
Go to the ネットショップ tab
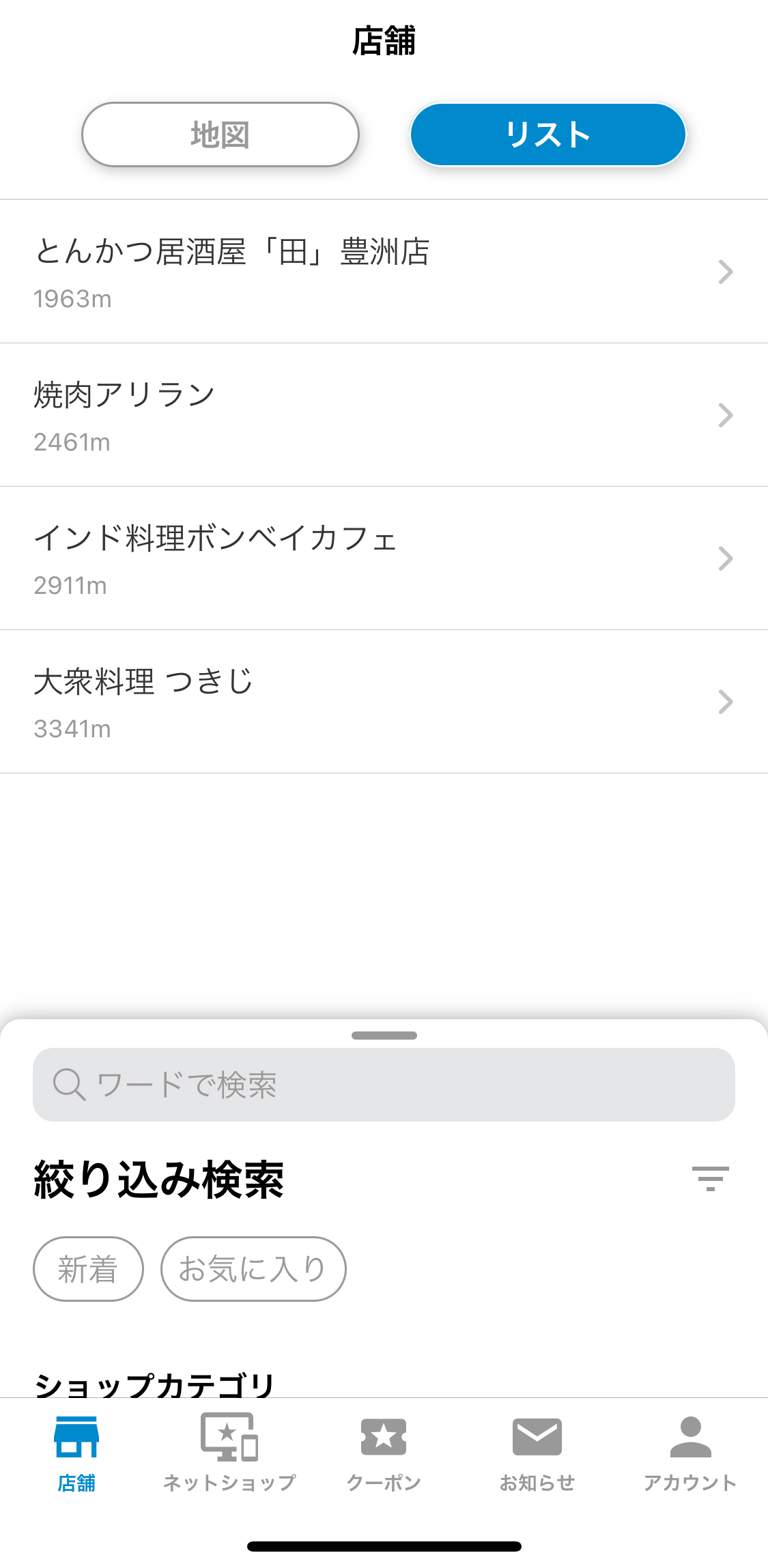click(230, 1453)
